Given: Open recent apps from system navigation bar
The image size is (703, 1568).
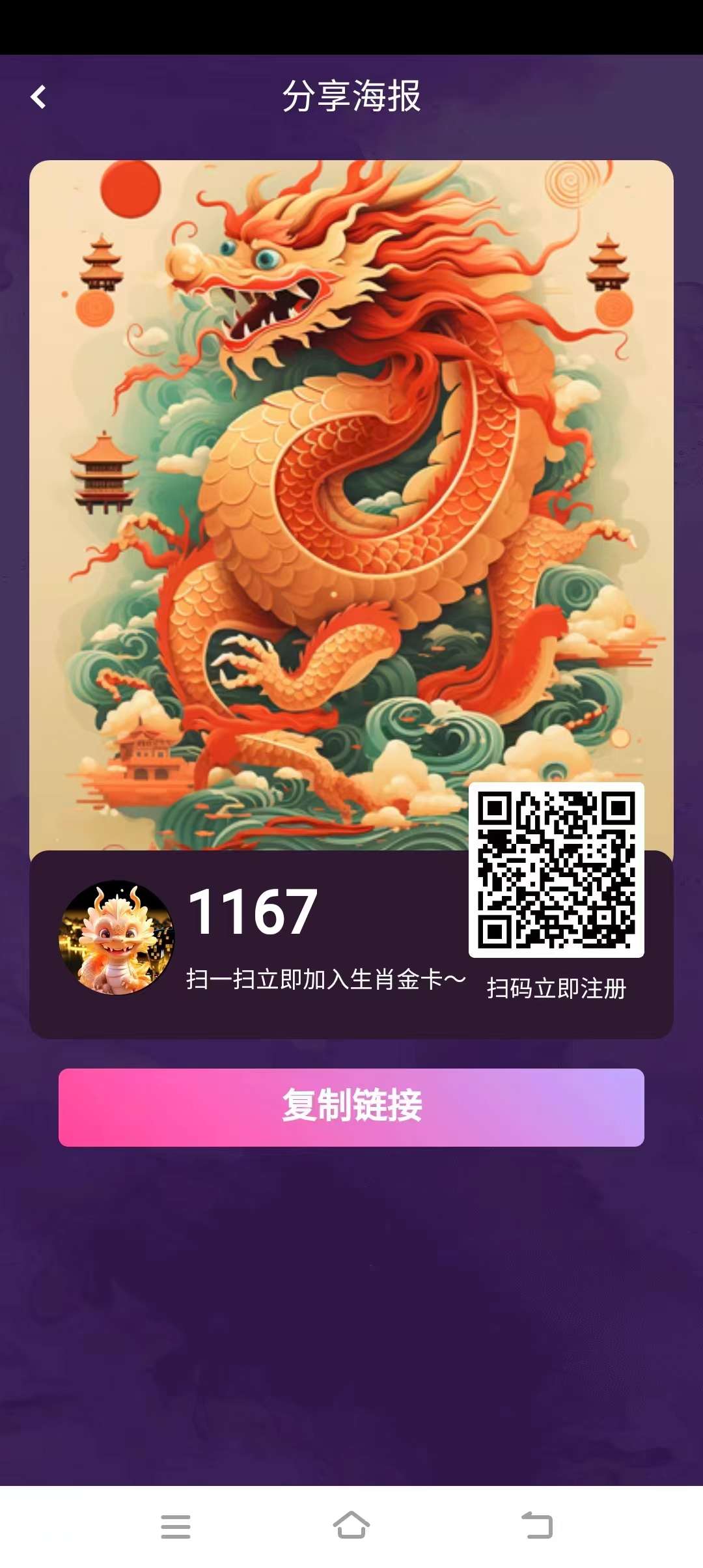Looking at the screenshot, I should (x=176, y=1526).
